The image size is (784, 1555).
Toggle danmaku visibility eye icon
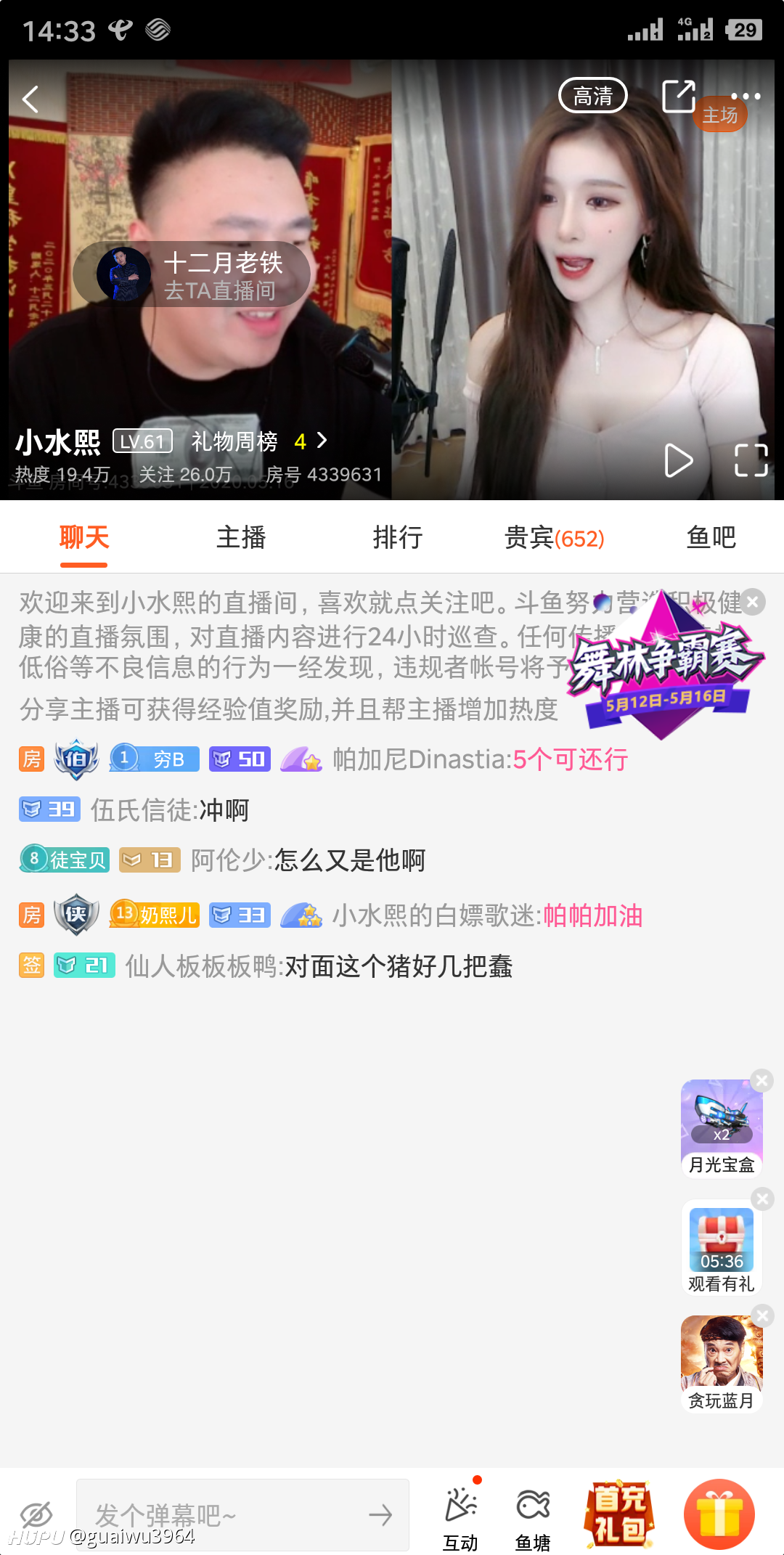36,1515
